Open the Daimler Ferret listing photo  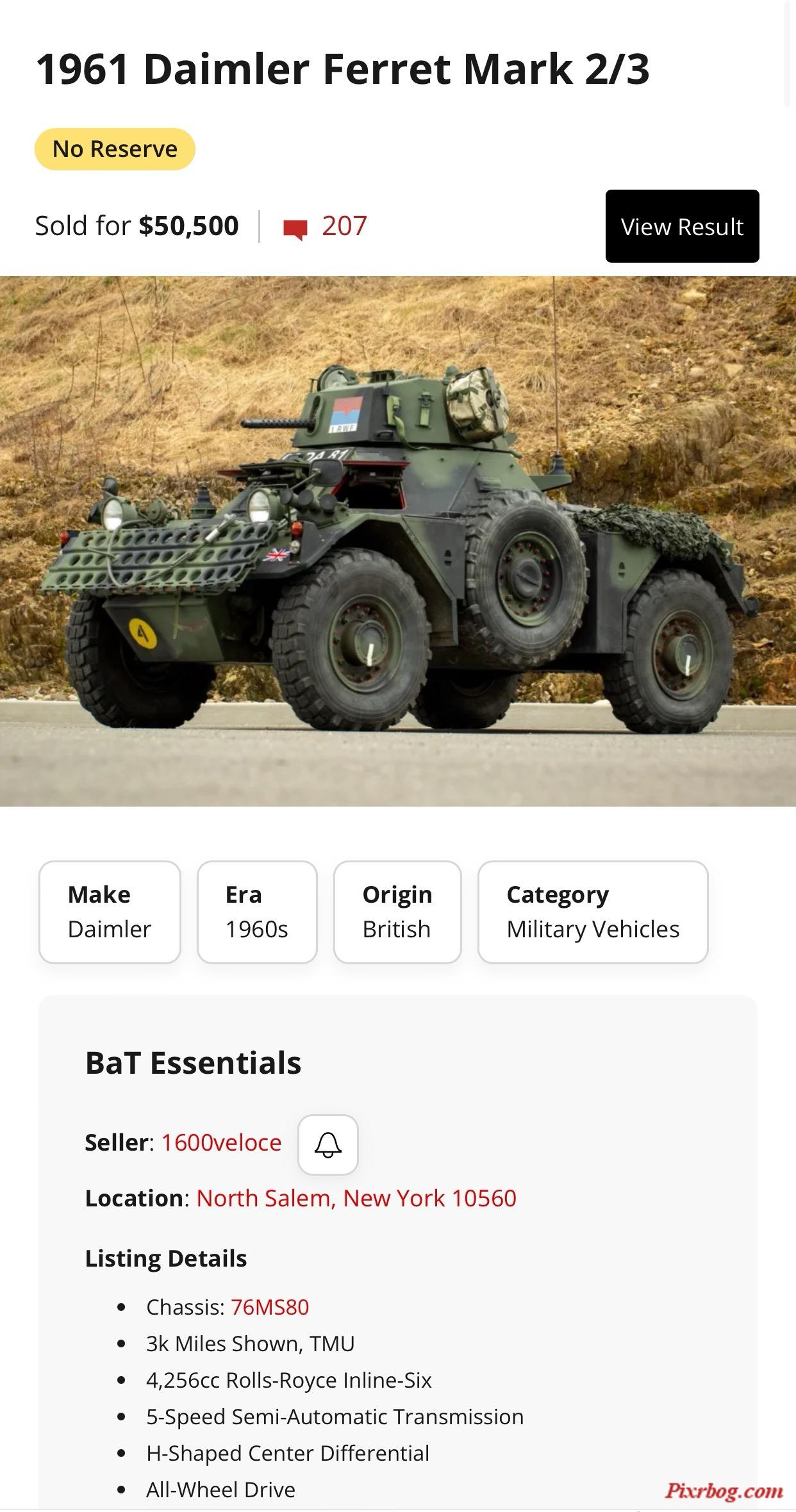point(397,541)
